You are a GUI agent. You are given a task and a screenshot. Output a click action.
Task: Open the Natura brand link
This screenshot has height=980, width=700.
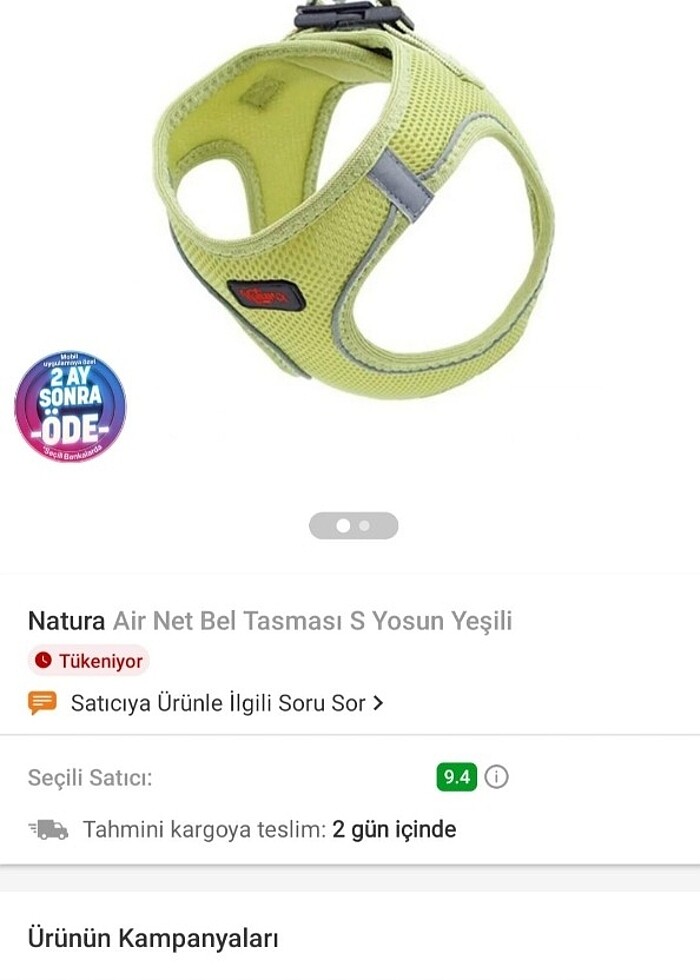point(66,621)
